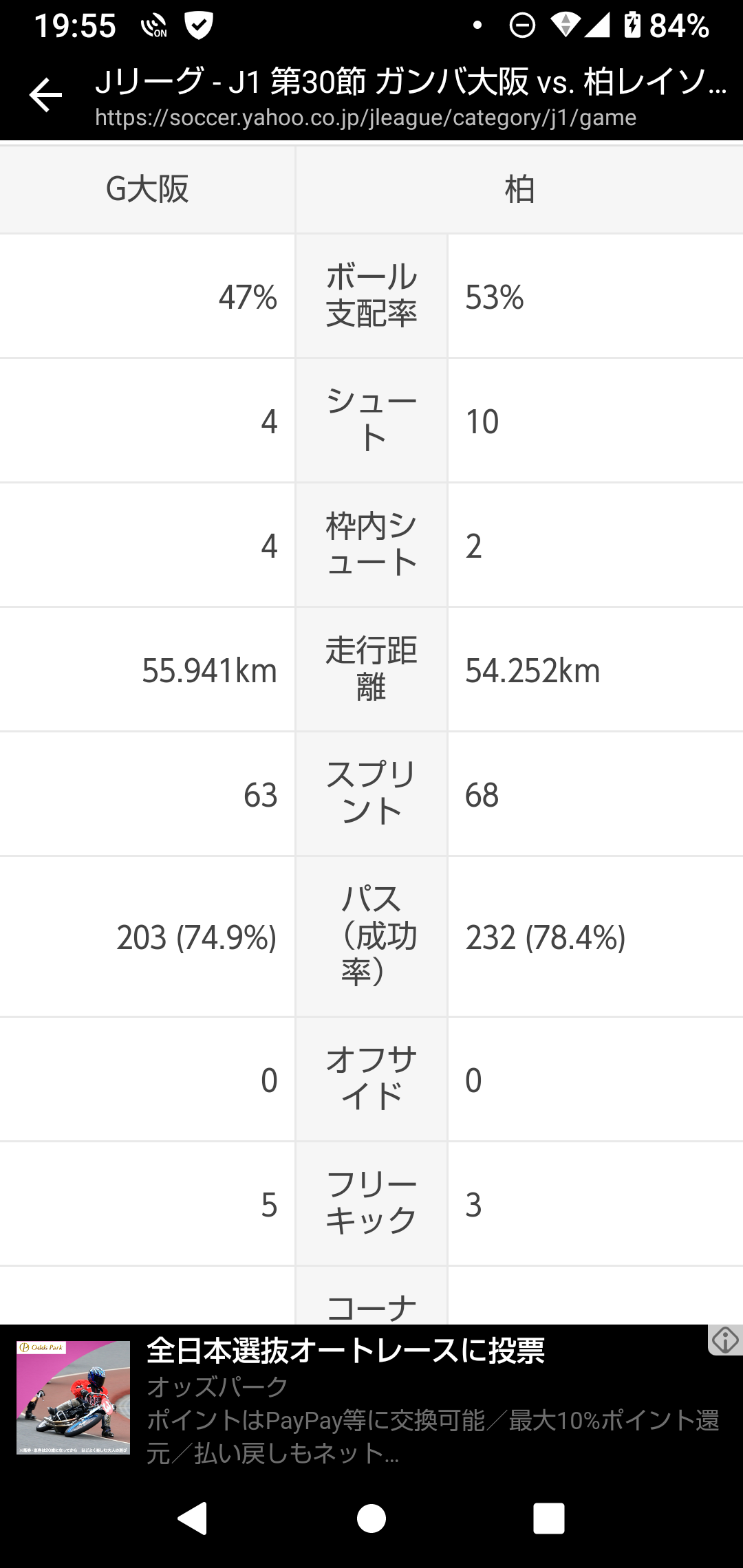Tap the system home button

[371, 1518]
